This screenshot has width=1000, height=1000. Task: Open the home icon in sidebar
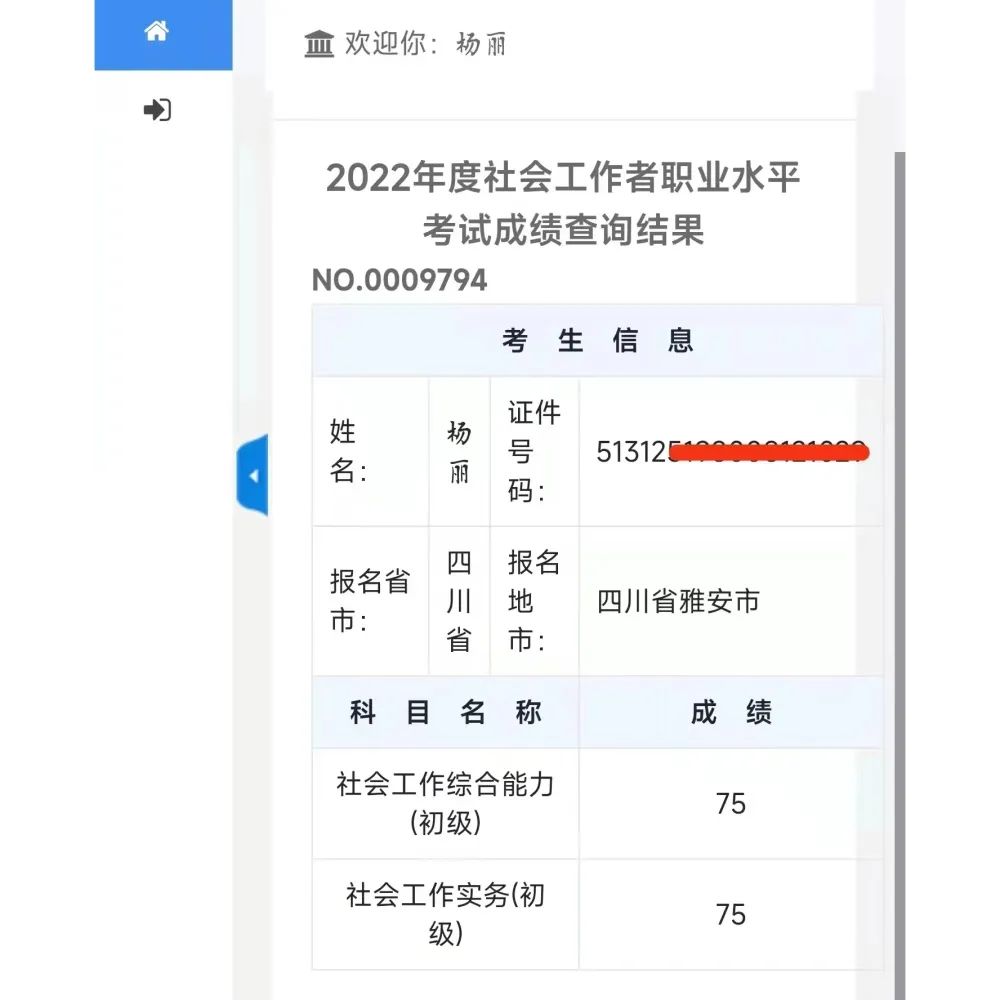[x=156, y=32]
